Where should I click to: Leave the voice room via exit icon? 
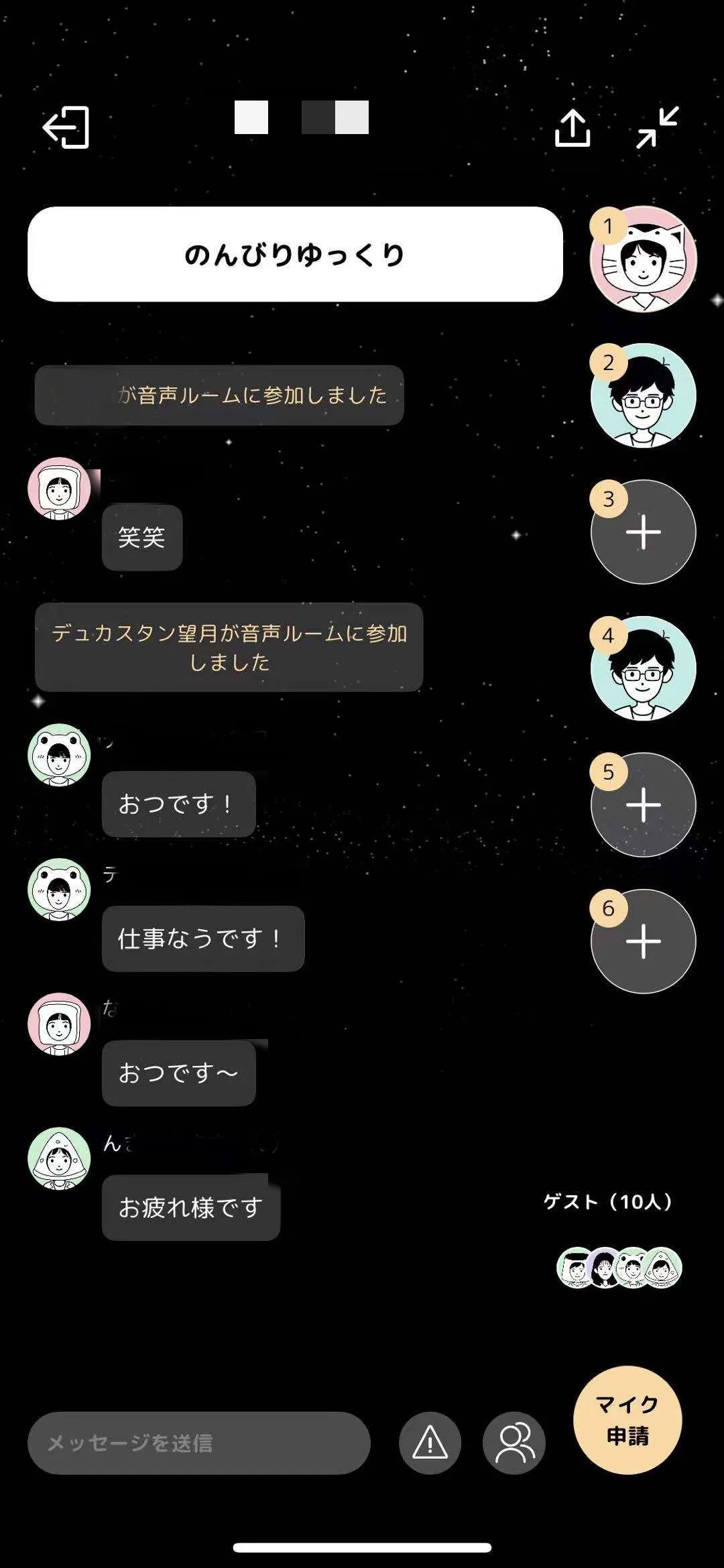66,127
